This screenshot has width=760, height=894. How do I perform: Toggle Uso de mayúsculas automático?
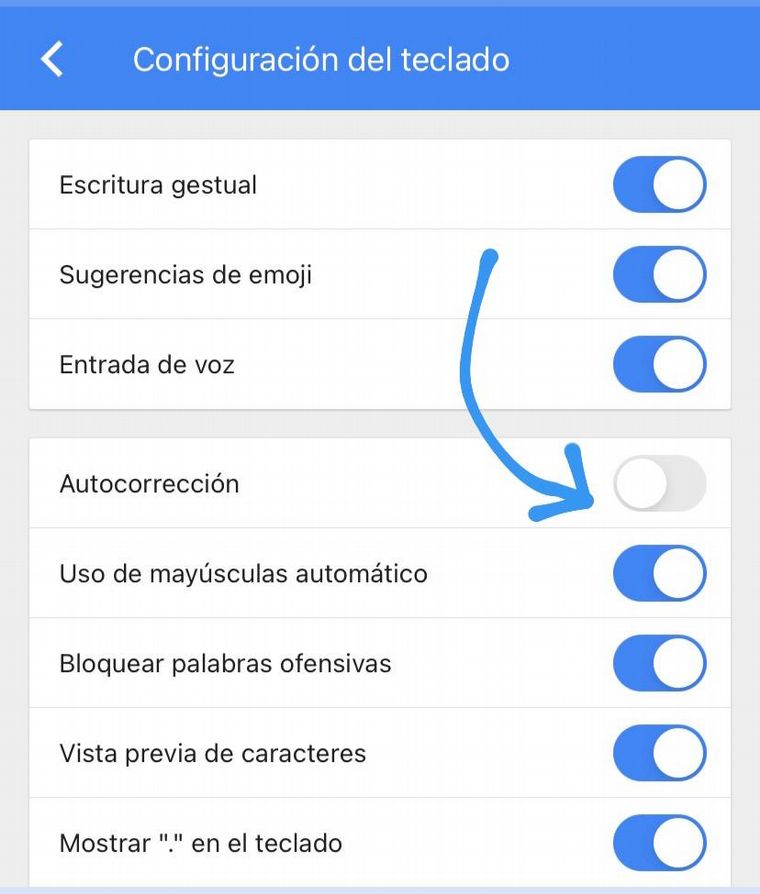[x=659, y=574]
